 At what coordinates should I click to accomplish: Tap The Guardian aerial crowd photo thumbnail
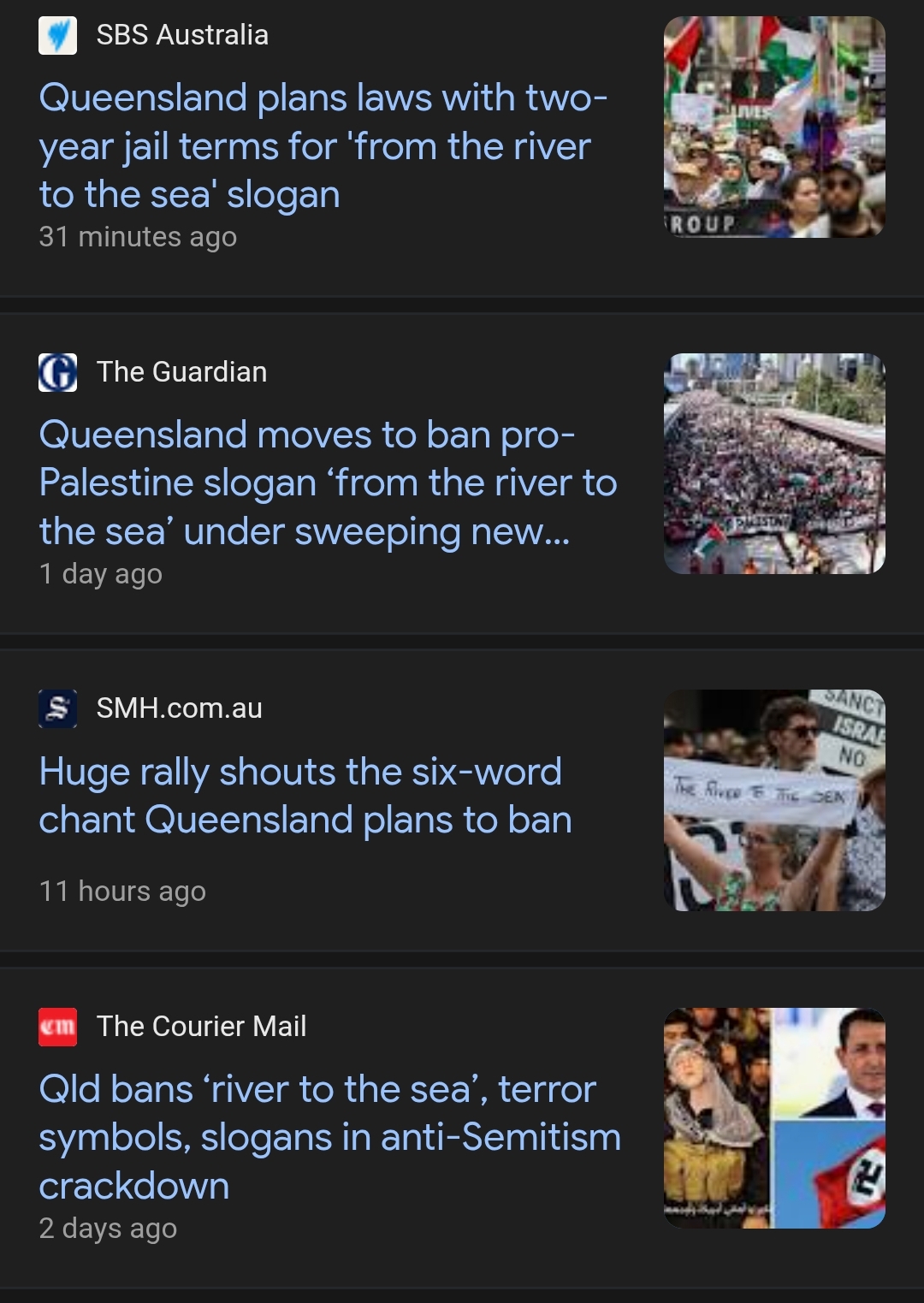[x=774, y=464]
